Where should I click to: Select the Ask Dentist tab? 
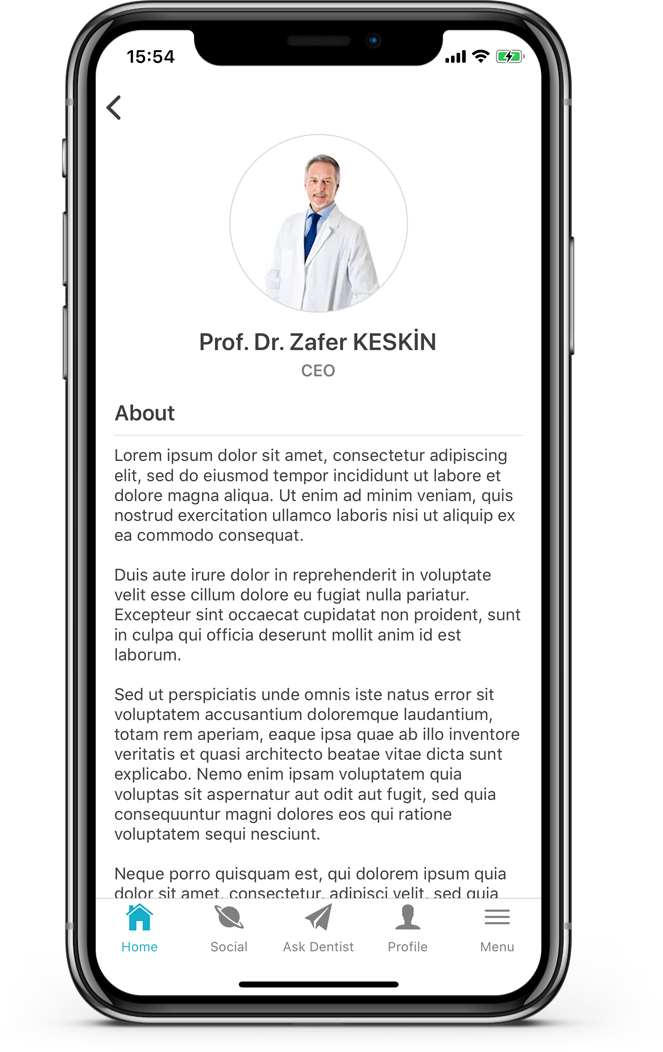(318, 928)
